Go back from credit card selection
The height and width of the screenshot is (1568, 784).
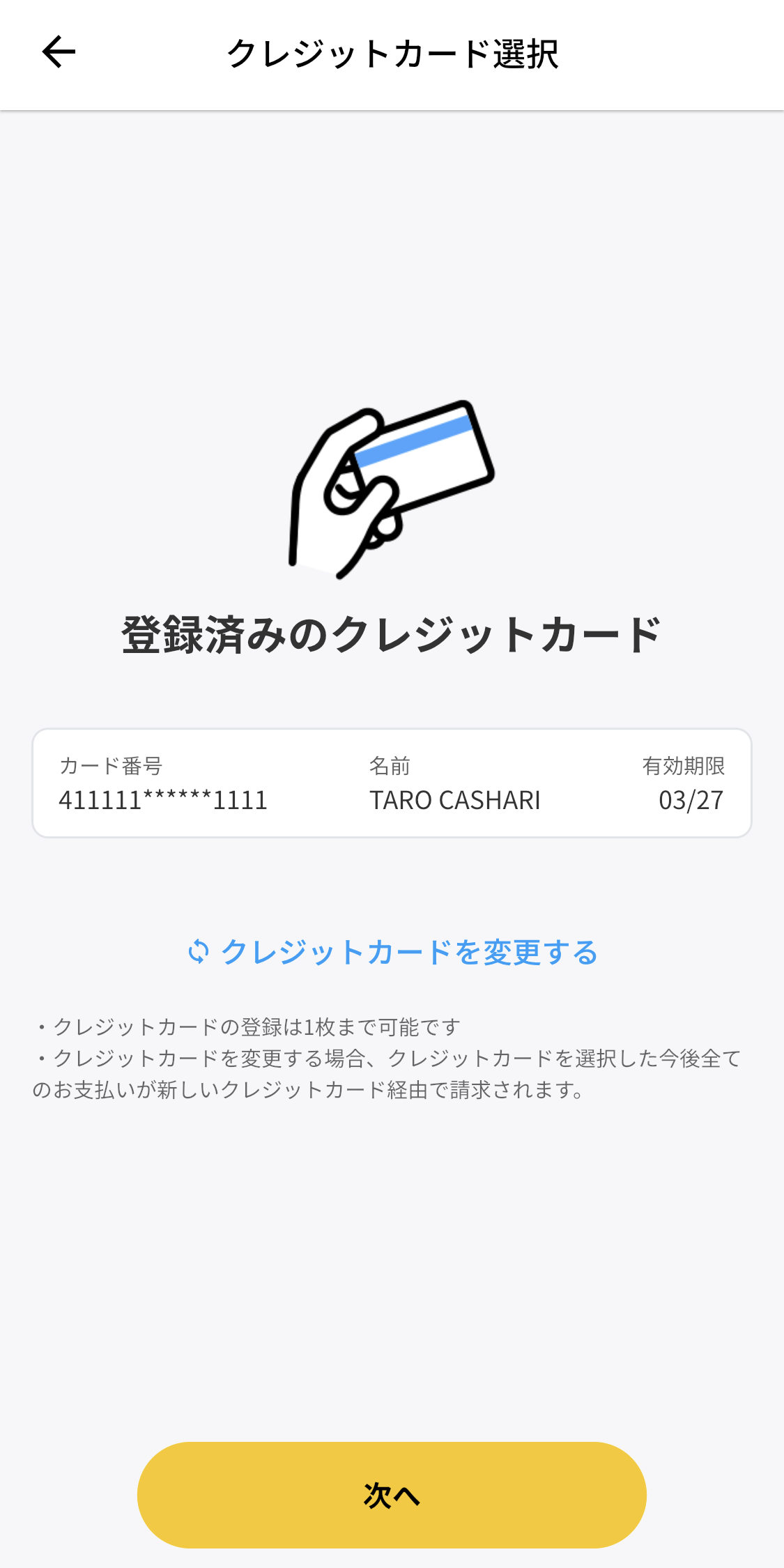click(x=59, y=52)
